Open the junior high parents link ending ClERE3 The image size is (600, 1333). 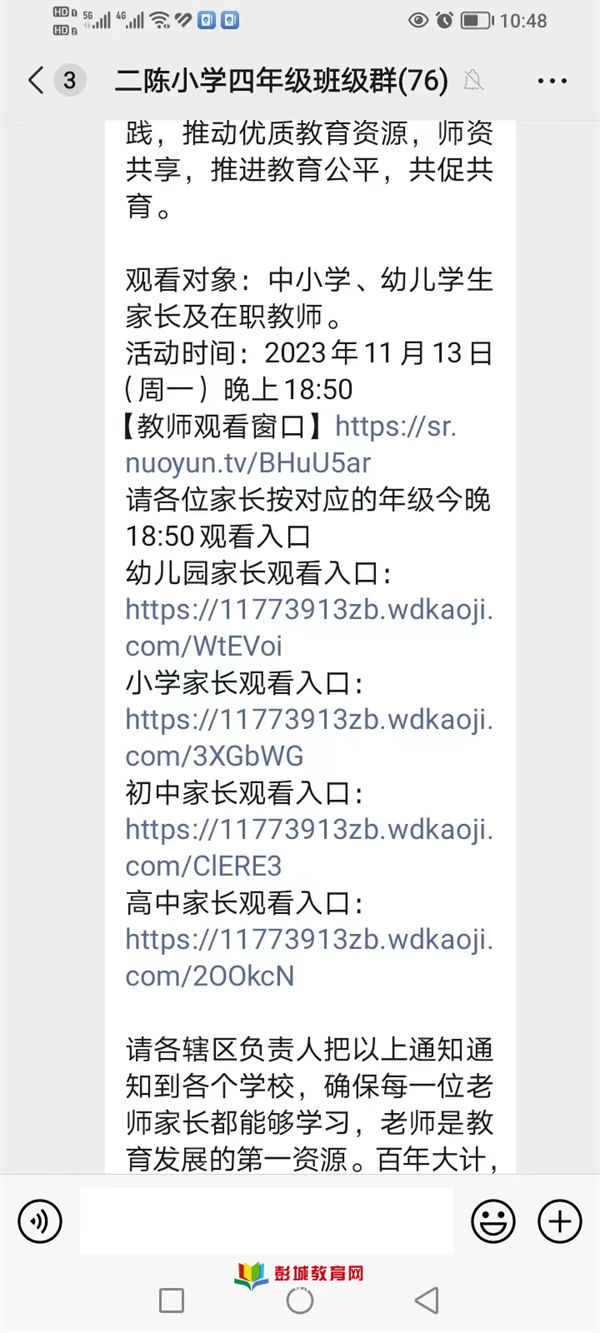(309, 846)
